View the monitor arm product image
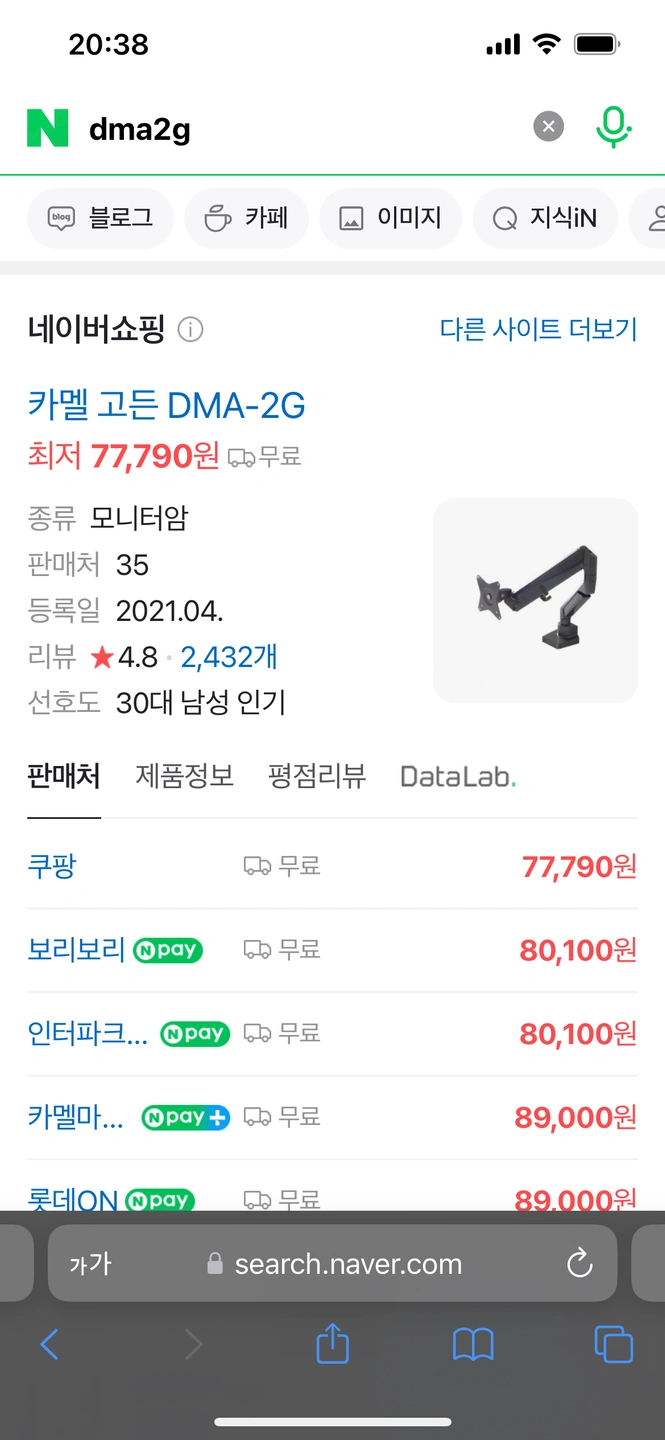 click(x=535, y=600)
